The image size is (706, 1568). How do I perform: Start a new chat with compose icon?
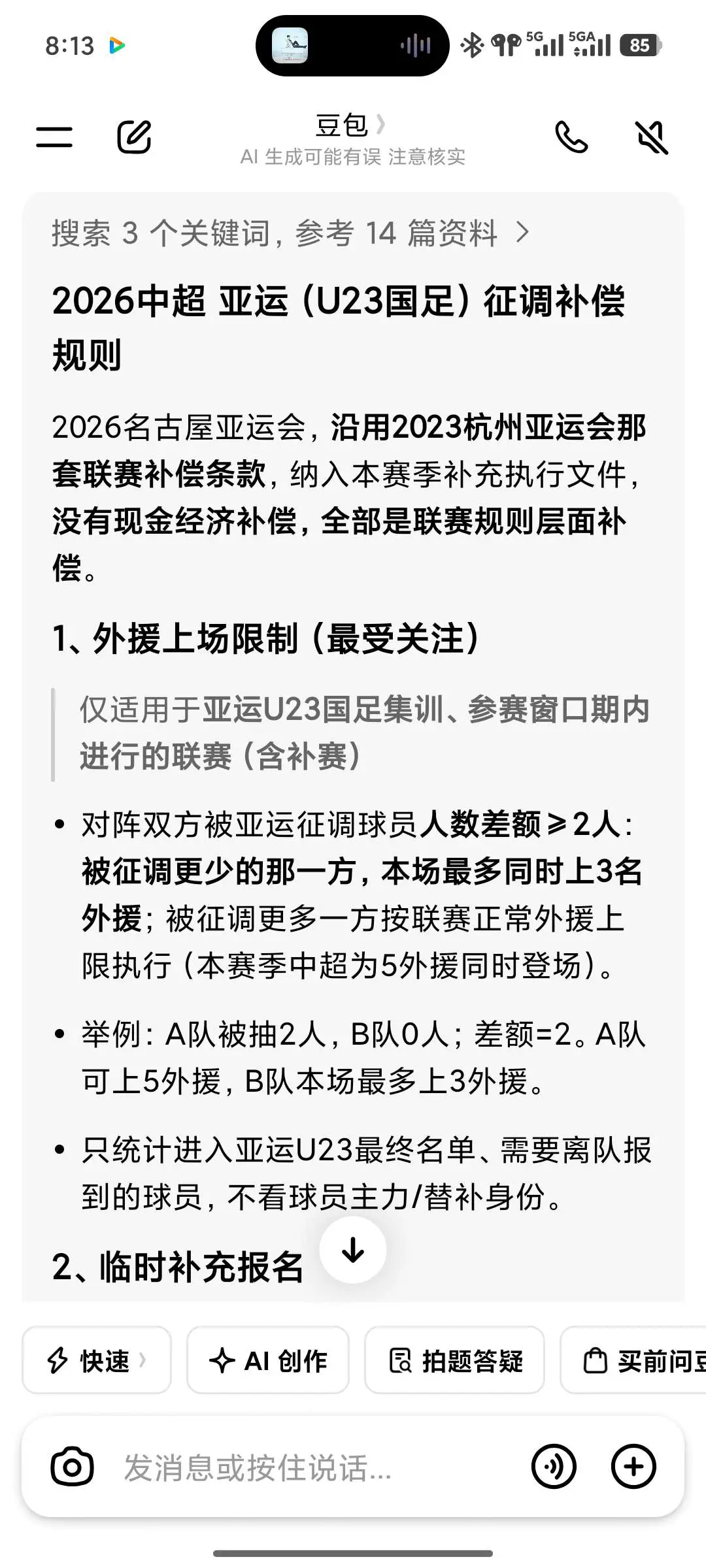pos(134,137)
